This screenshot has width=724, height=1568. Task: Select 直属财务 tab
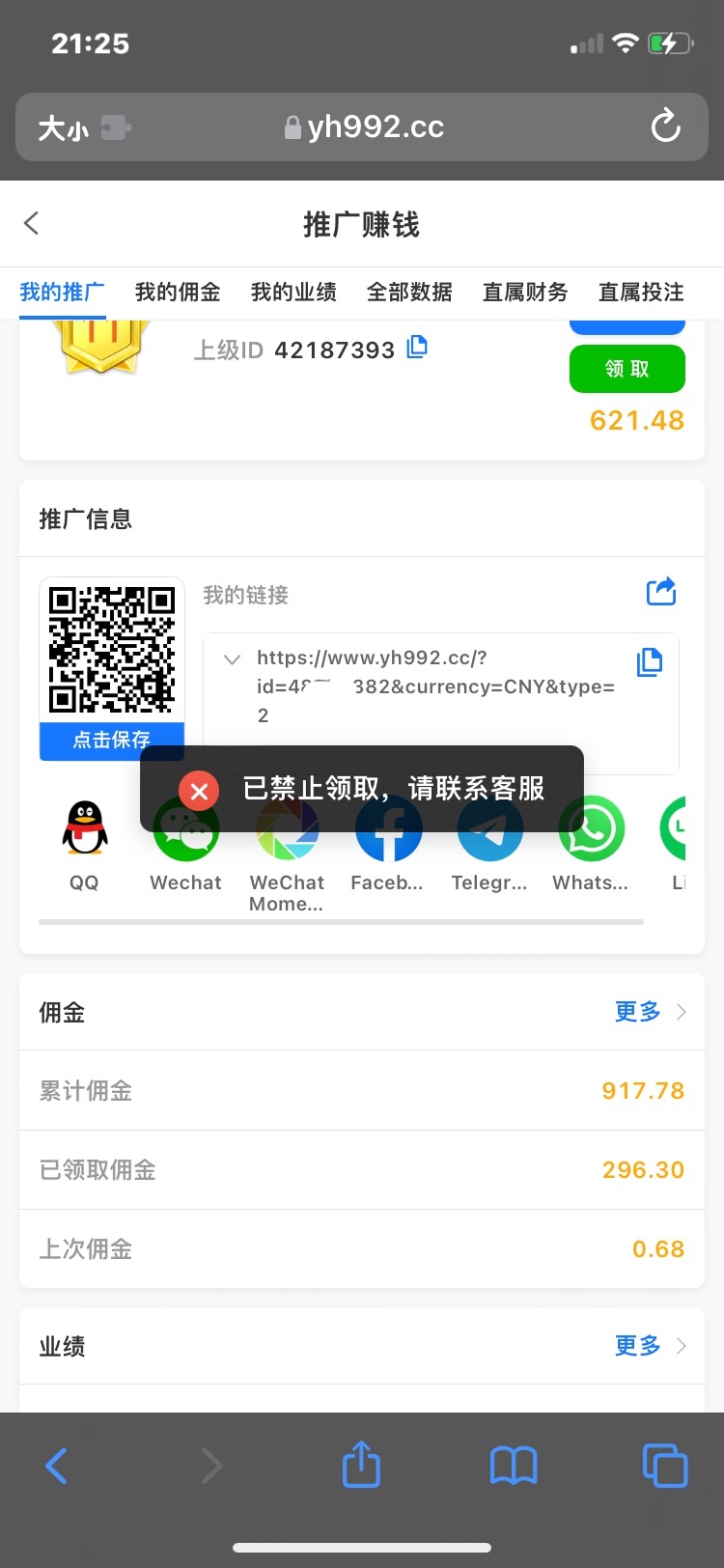(x=525, y=293)
